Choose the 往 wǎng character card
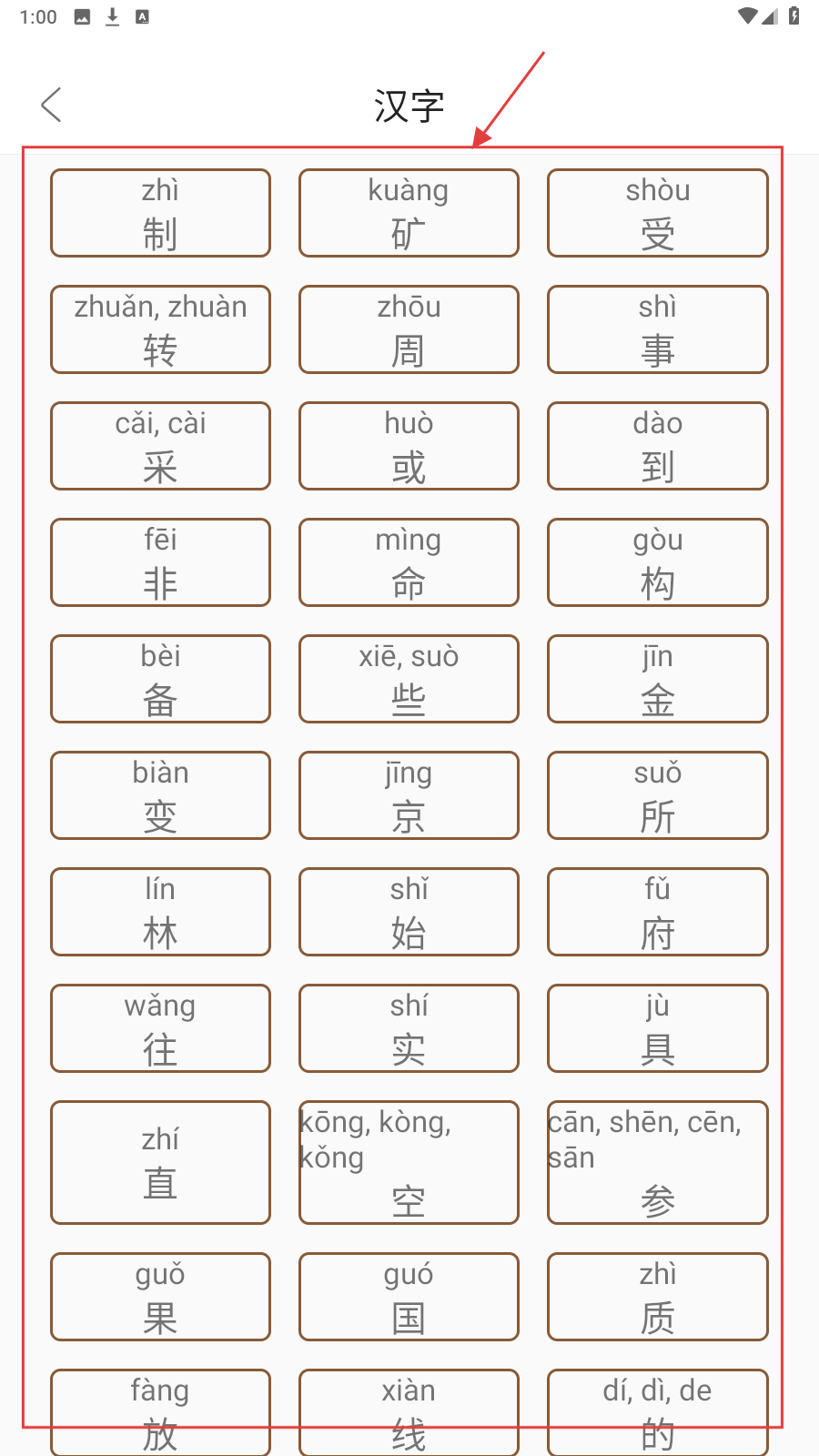819x1456 pixels. coord(160,1028)
